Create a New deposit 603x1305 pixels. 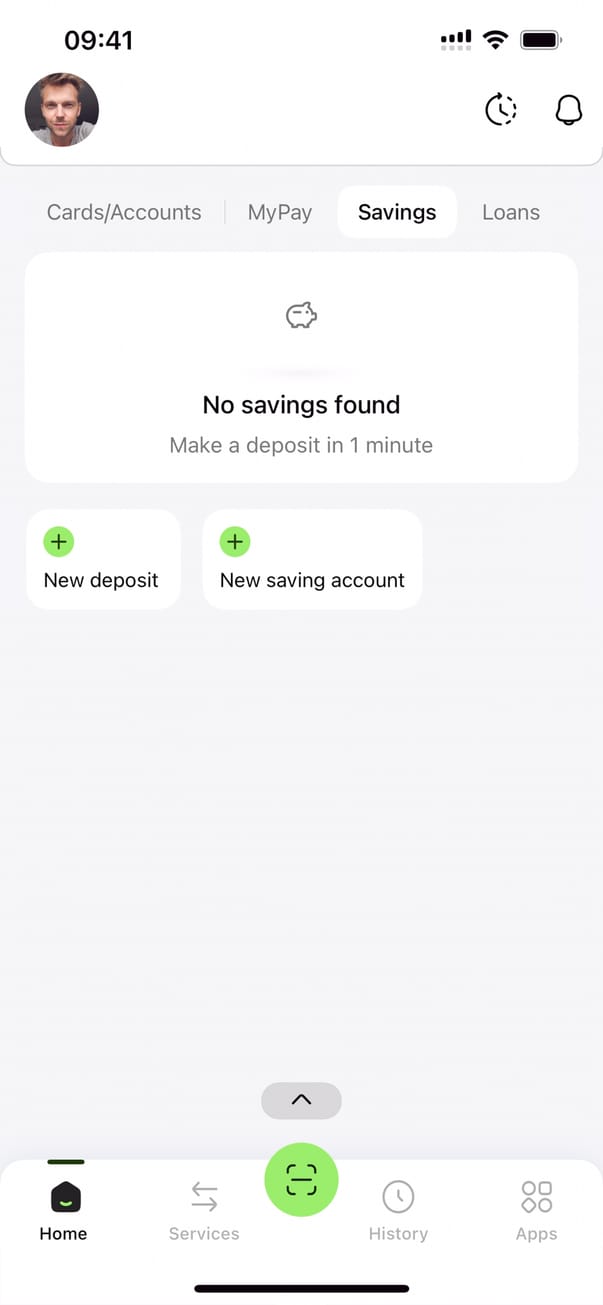pos(103,560)
